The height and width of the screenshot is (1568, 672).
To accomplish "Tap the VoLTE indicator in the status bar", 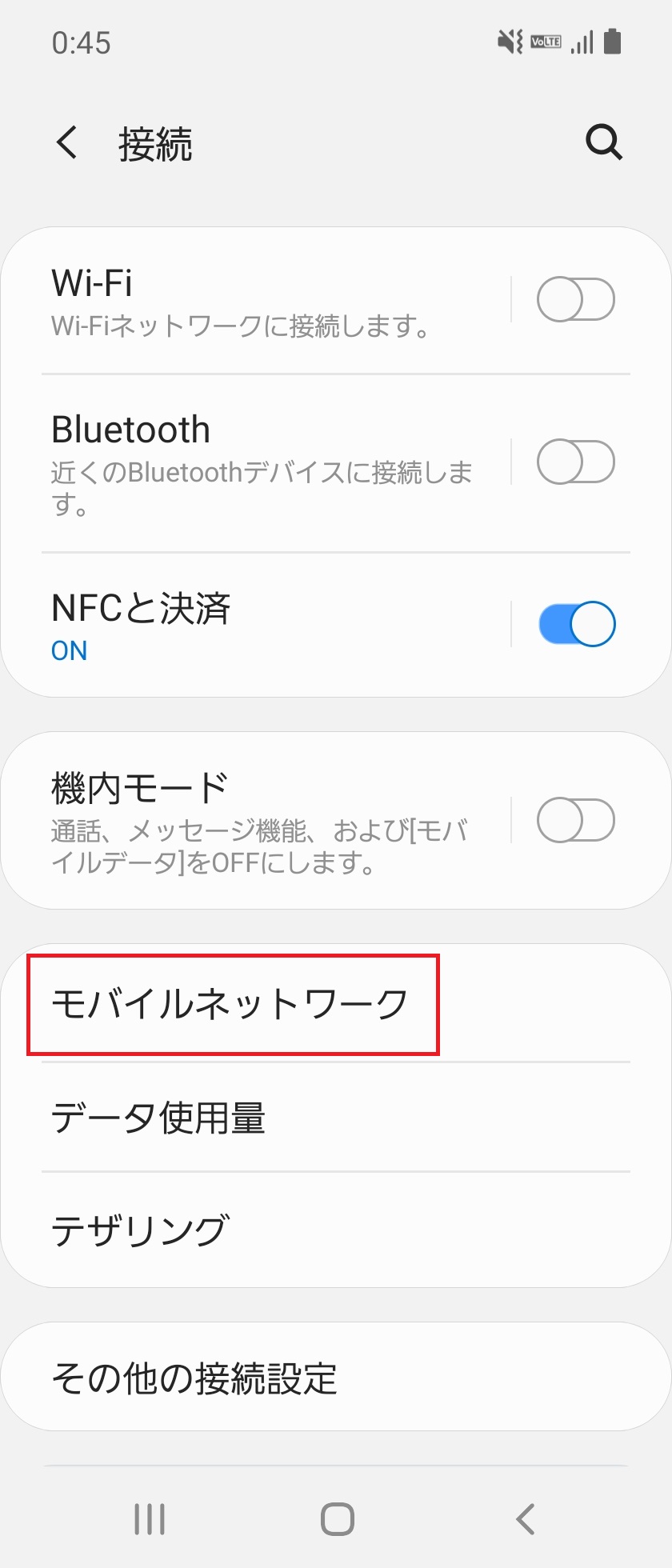I will 544,42.
